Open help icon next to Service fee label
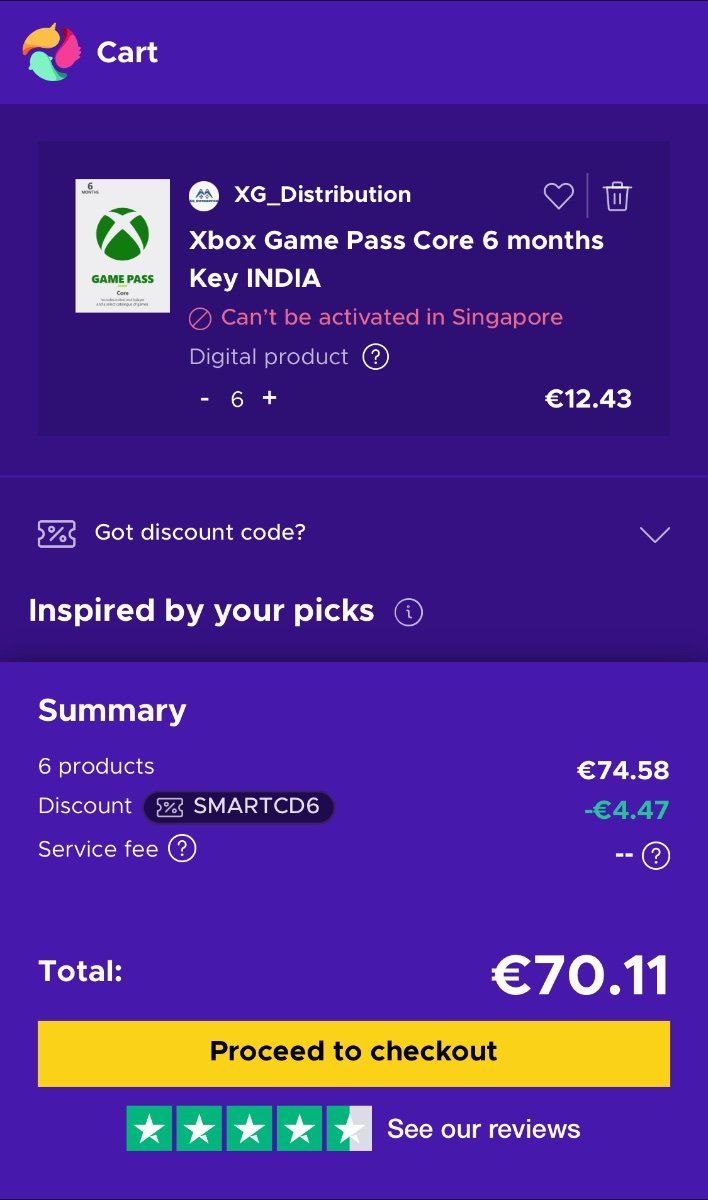This screenshot has height=1200, width=708. coord(181,849)
